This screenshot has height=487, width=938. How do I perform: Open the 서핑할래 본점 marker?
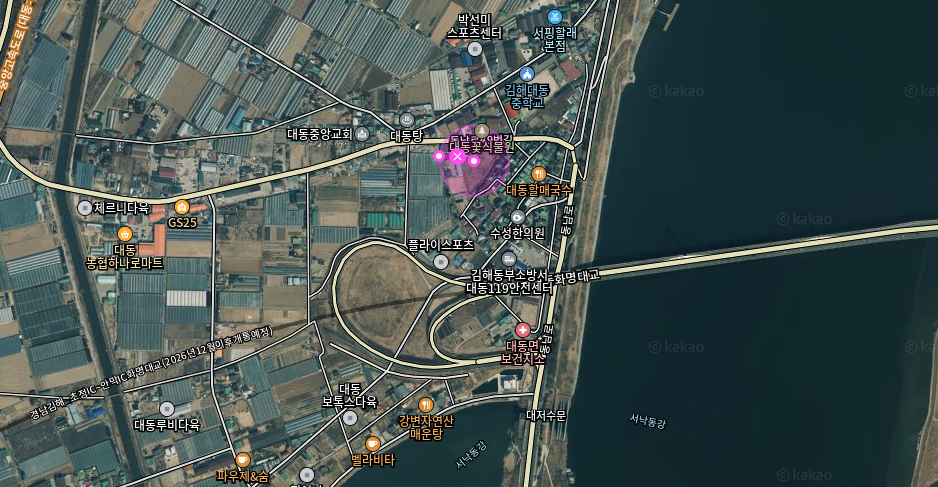point(554,17)
